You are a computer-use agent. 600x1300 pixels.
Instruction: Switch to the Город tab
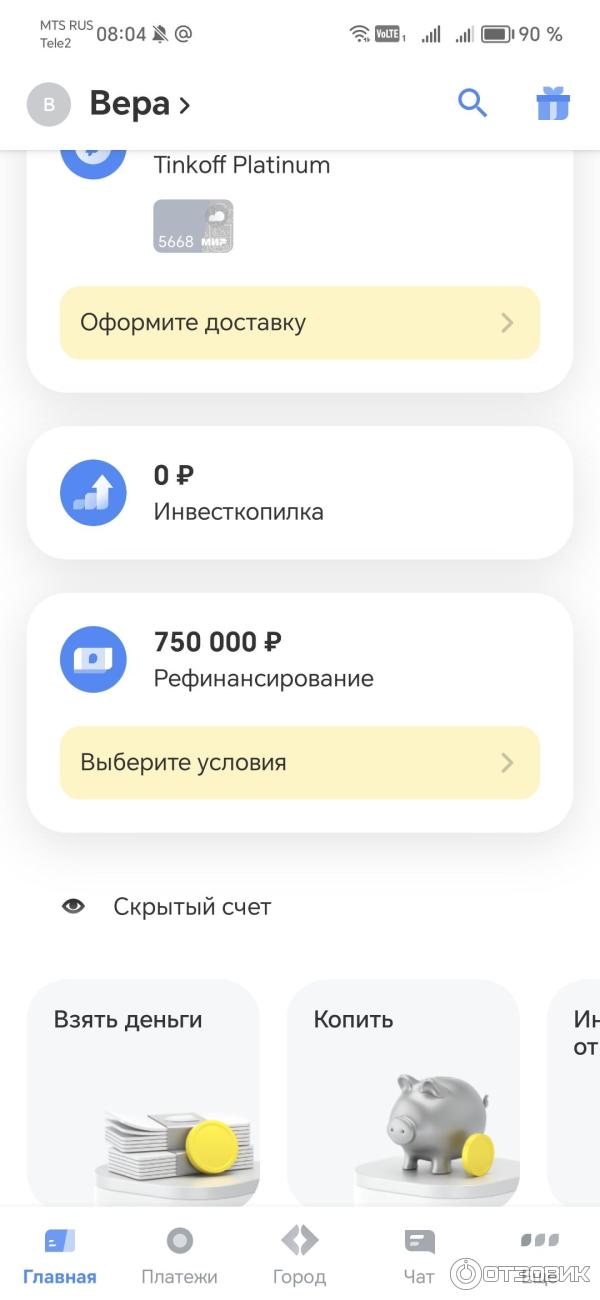pos(299,1255)
